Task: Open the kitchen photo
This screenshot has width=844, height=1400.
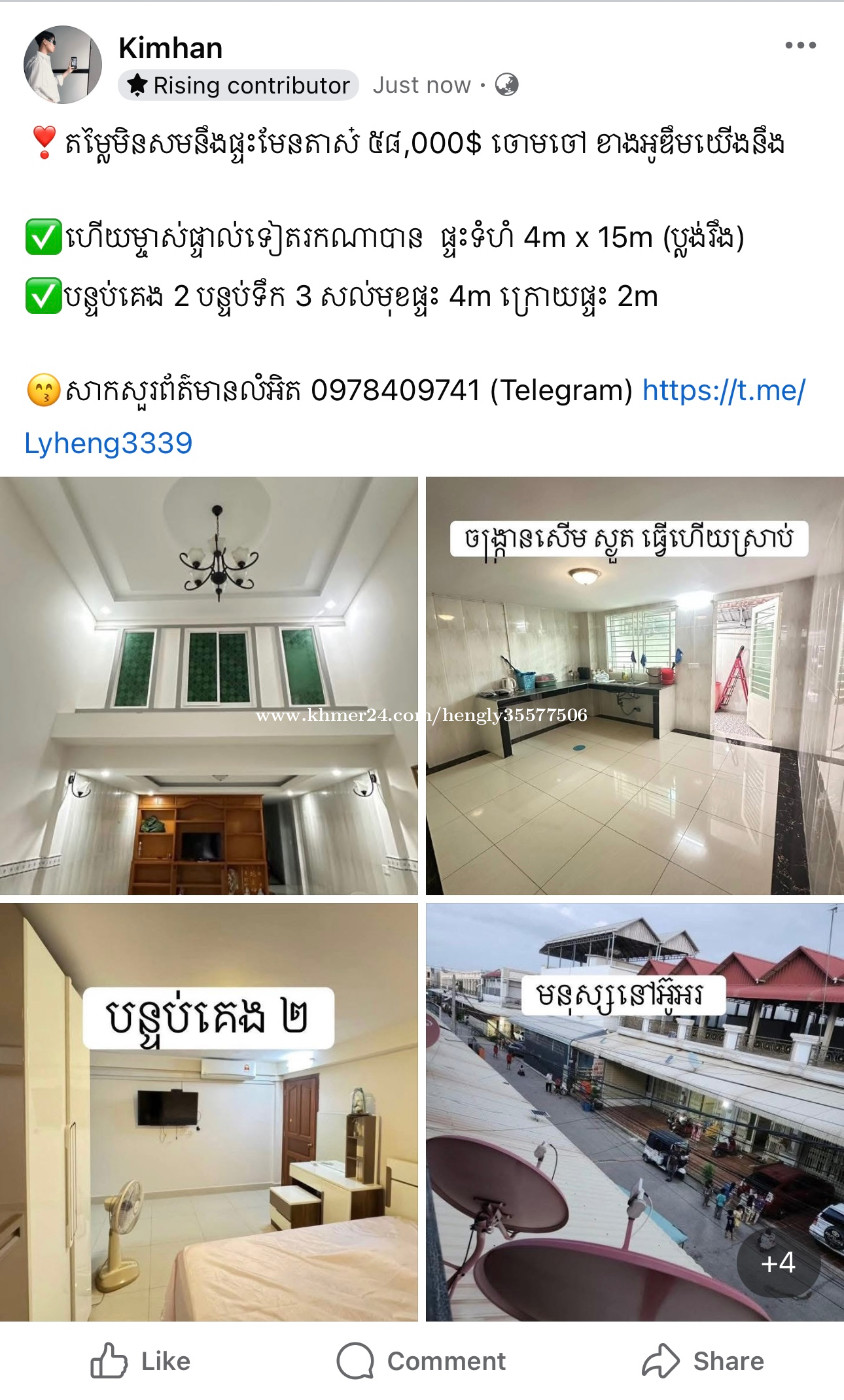Action: [x=634, y=685]
